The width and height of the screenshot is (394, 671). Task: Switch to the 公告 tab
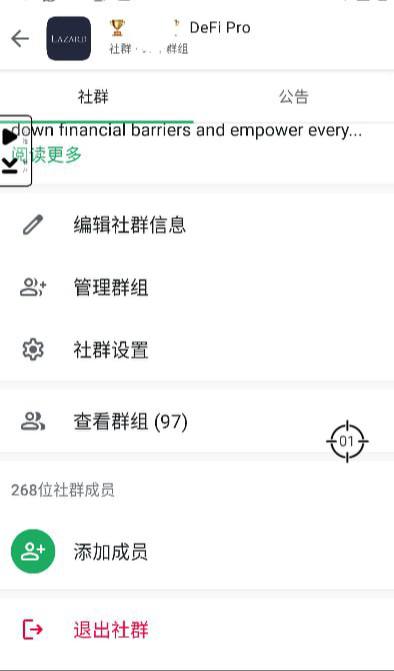[293, 97]
